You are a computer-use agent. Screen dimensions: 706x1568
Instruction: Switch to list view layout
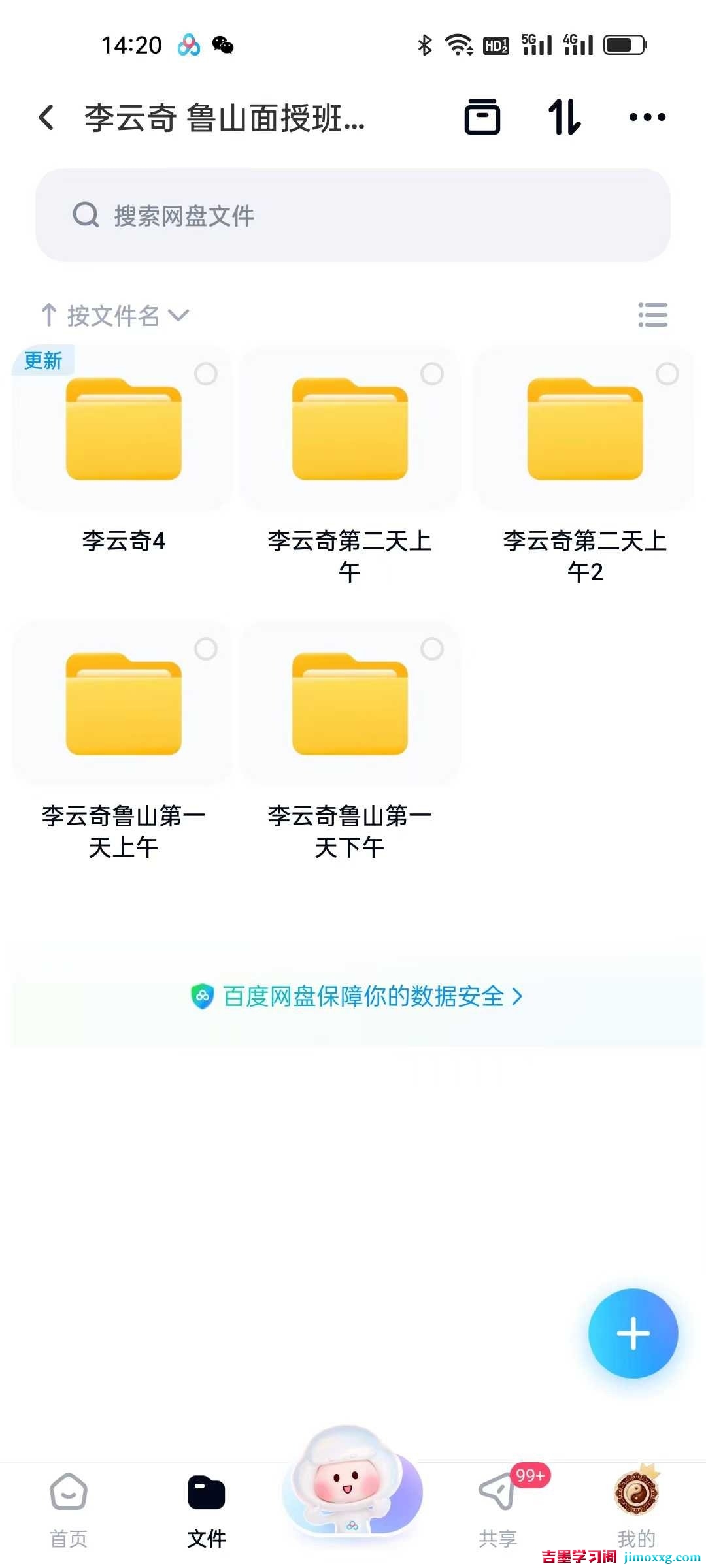click(652, 316)
